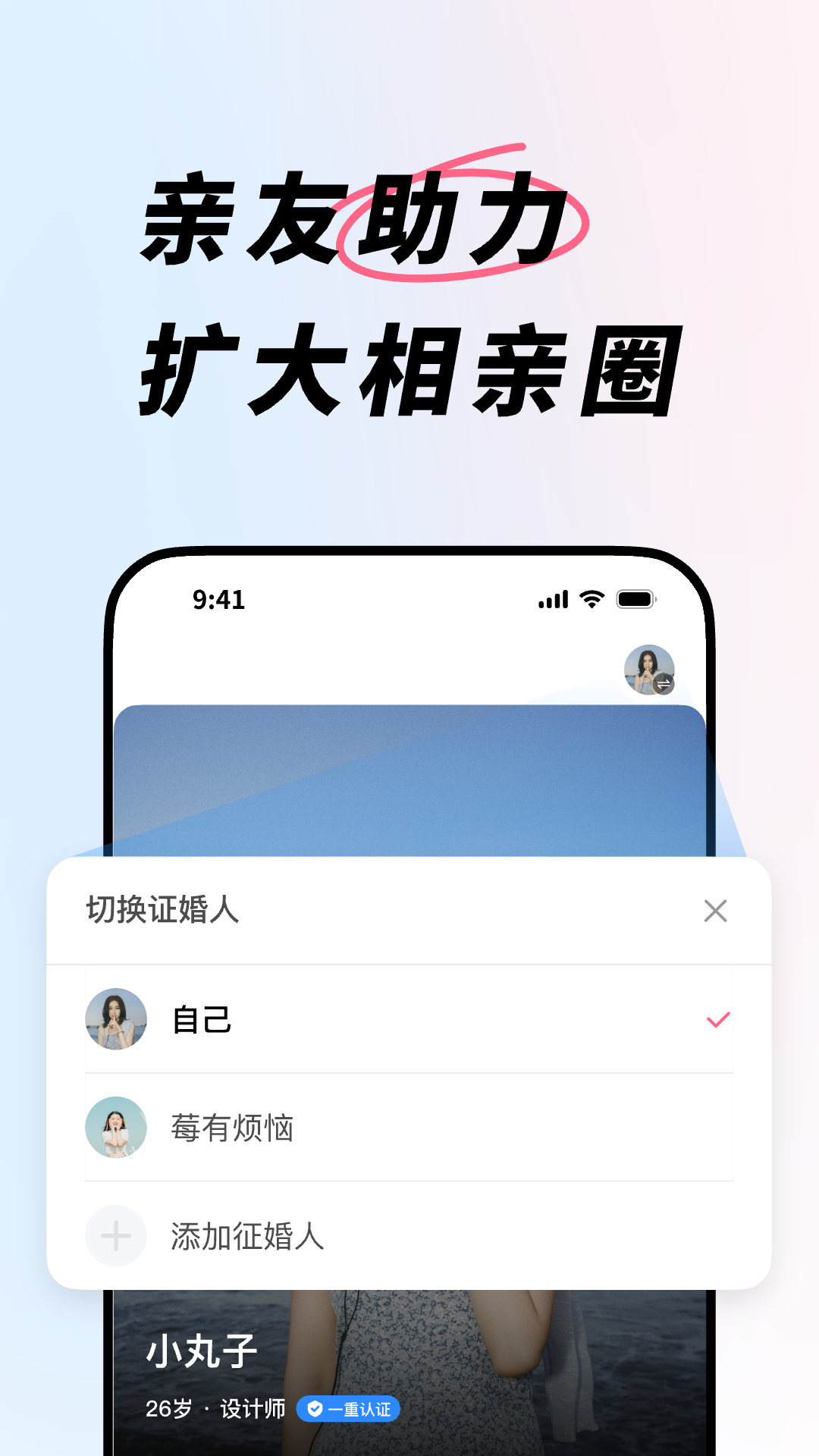Screen dimensions: 819x1456
Task: Tap the blue shield icon in 一重认证 badge
Action: click(x=316, y=1409)
